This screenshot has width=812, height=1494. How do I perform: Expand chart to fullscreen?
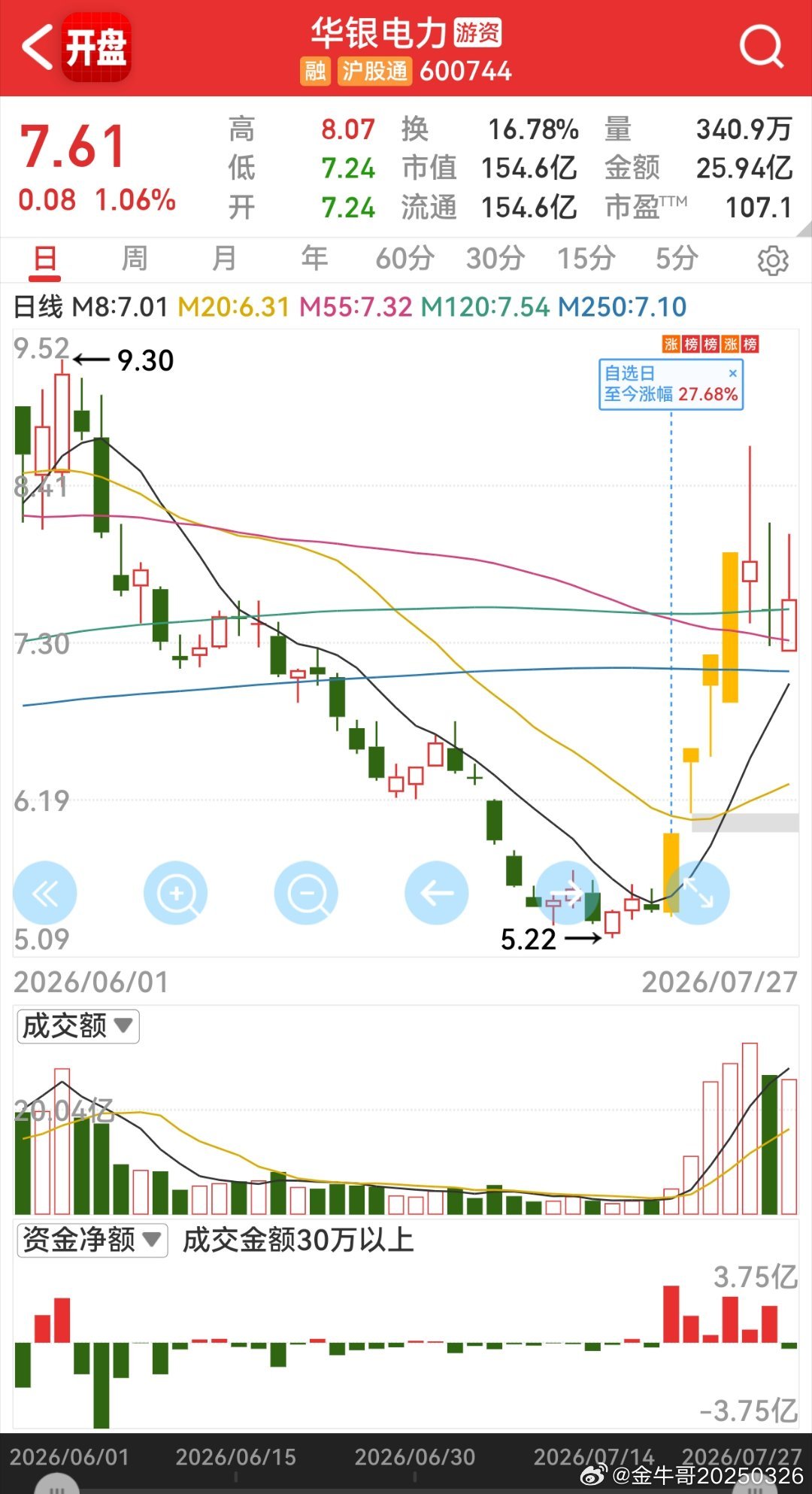[698, 894]
